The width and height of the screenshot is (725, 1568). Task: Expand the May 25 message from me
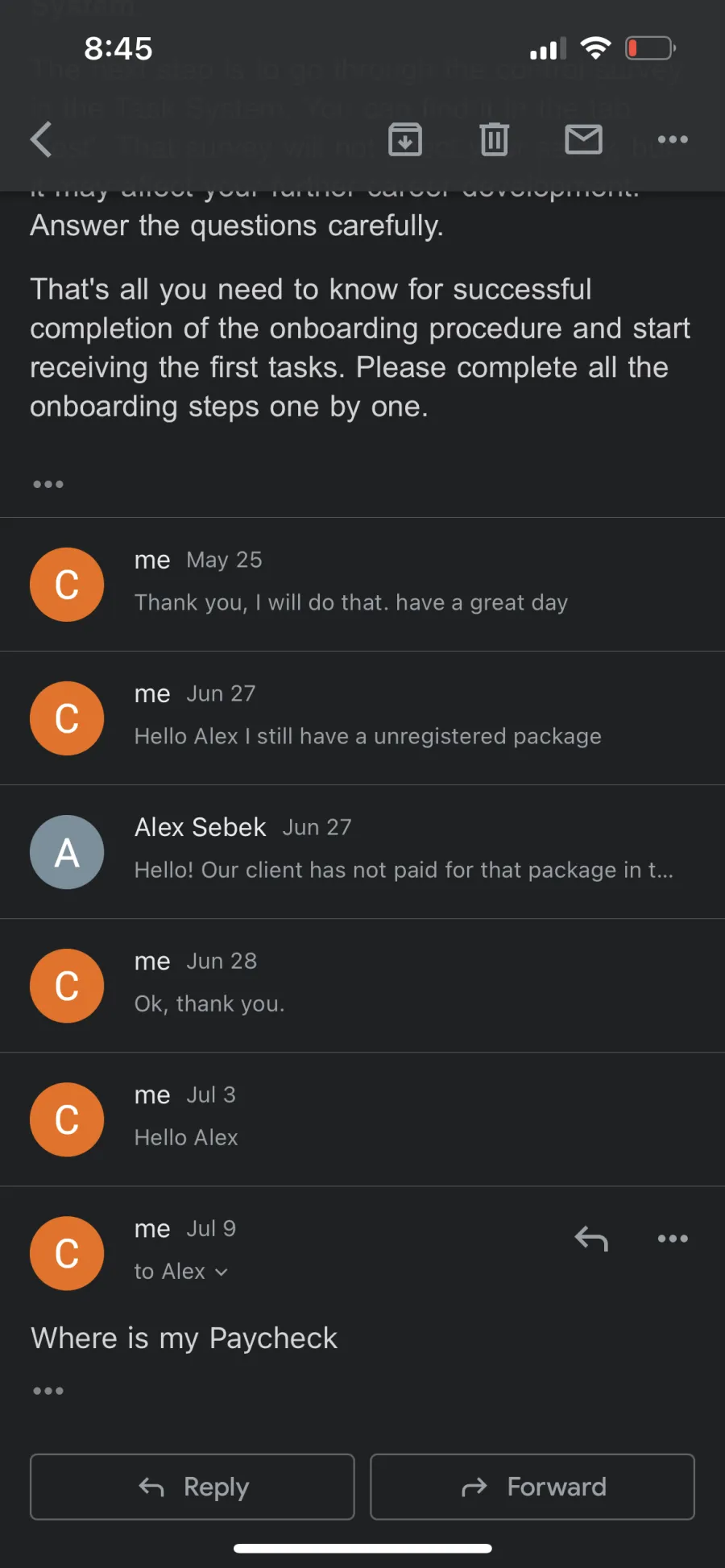tap(362, 584)
